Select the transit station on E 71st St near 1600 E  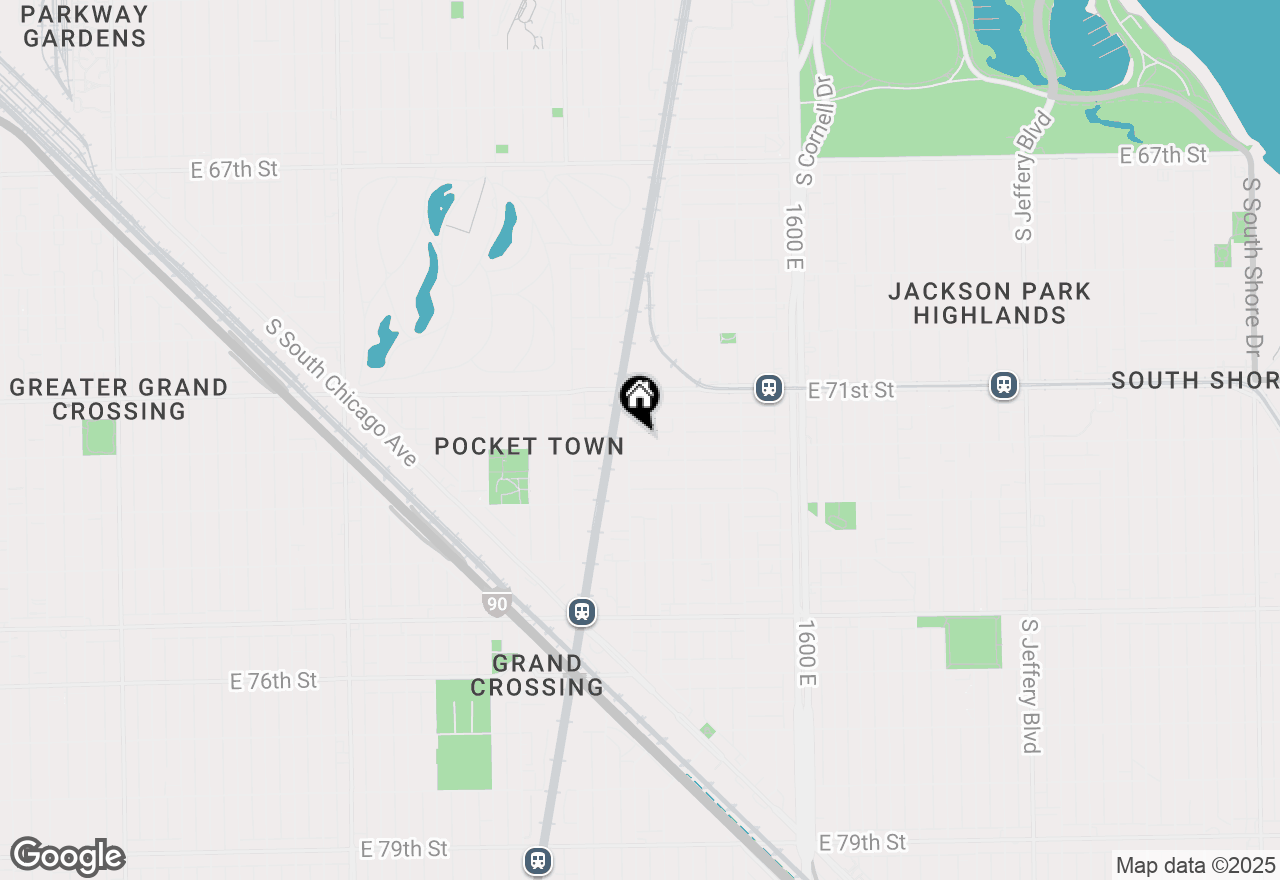pyautogui.click(x=768, y=388)
